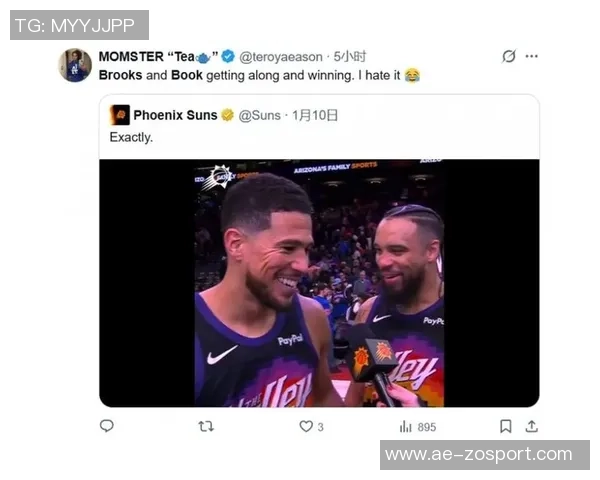
Task: Share the tweet via share icon
Action: click(531, 426)
